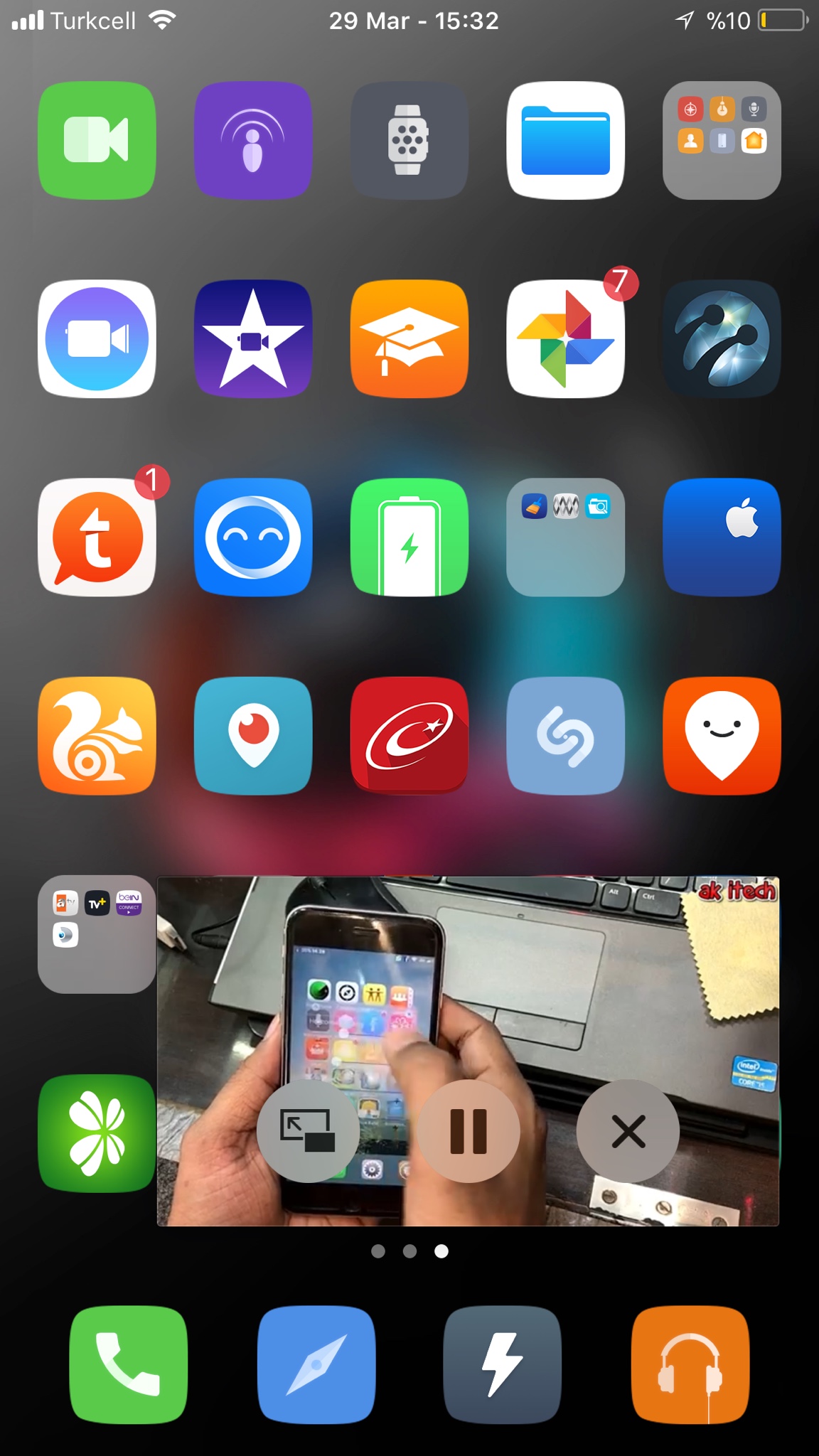
Task: Launch the Watch app
Action: point(409,140)
